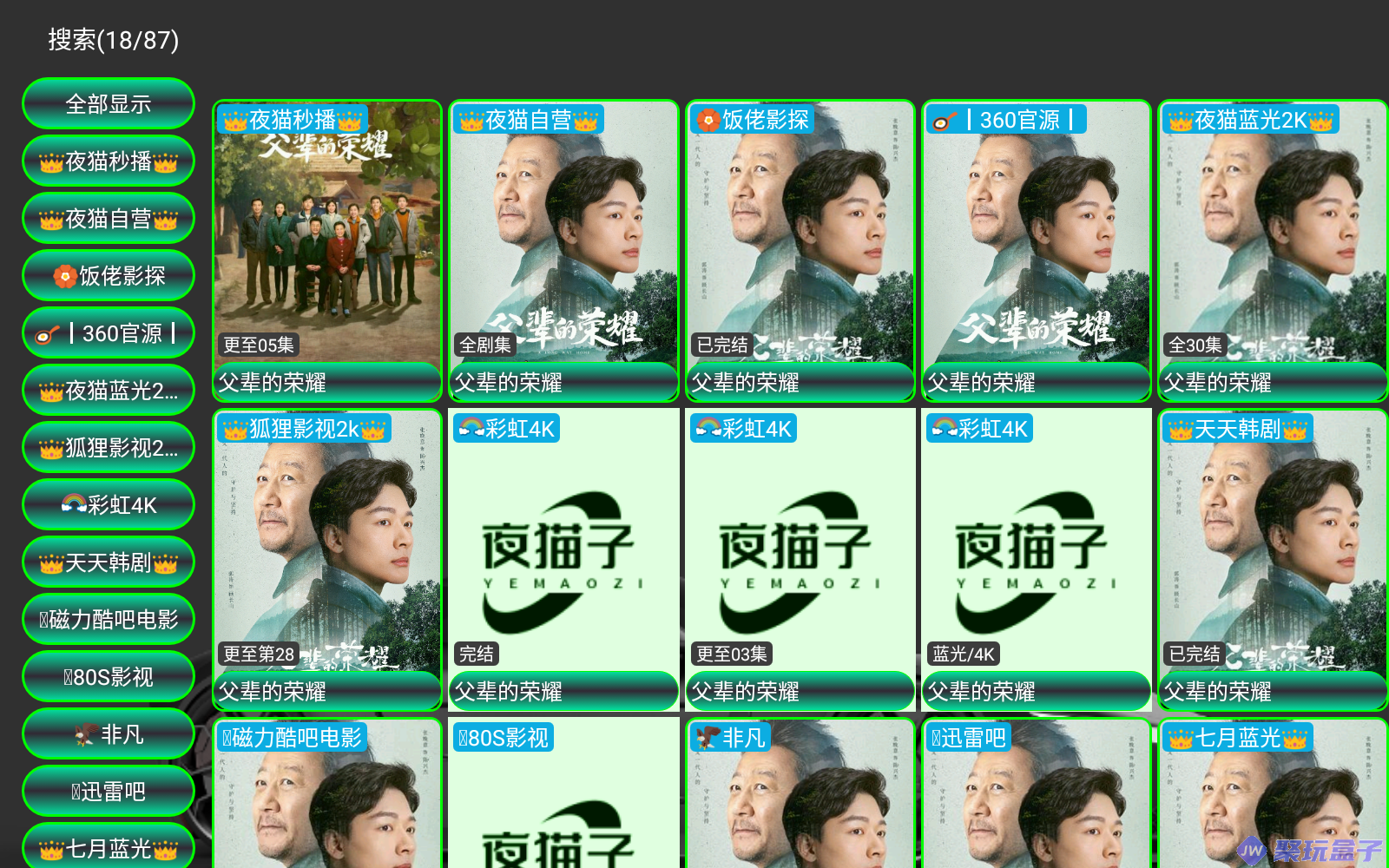Screen dimensions: 1389x868
Task: Open the 夜猫蓝光2K result with 全30集
Action: (x=1272, y=252)
